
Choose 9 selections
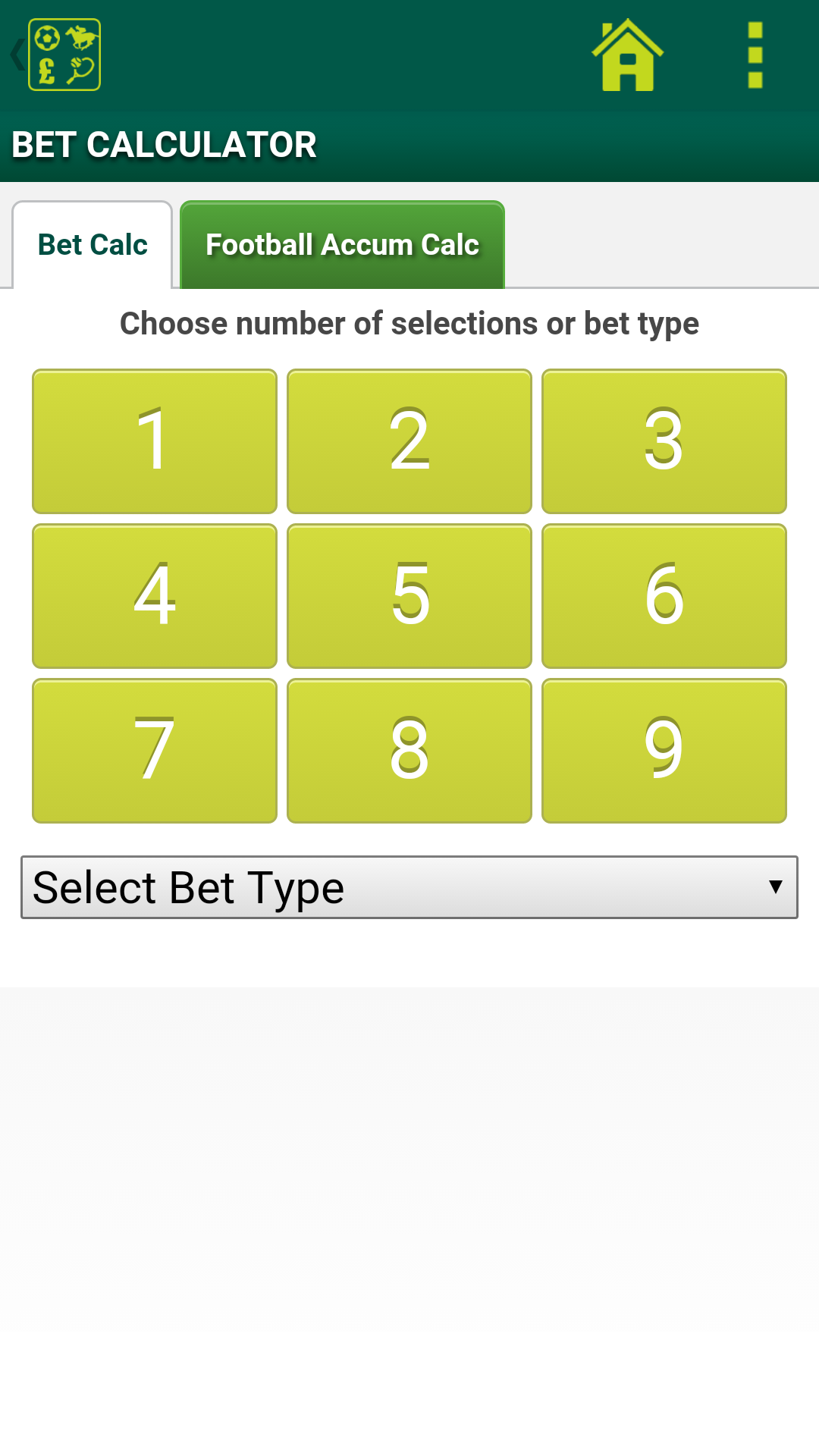[x=664, y=751]
